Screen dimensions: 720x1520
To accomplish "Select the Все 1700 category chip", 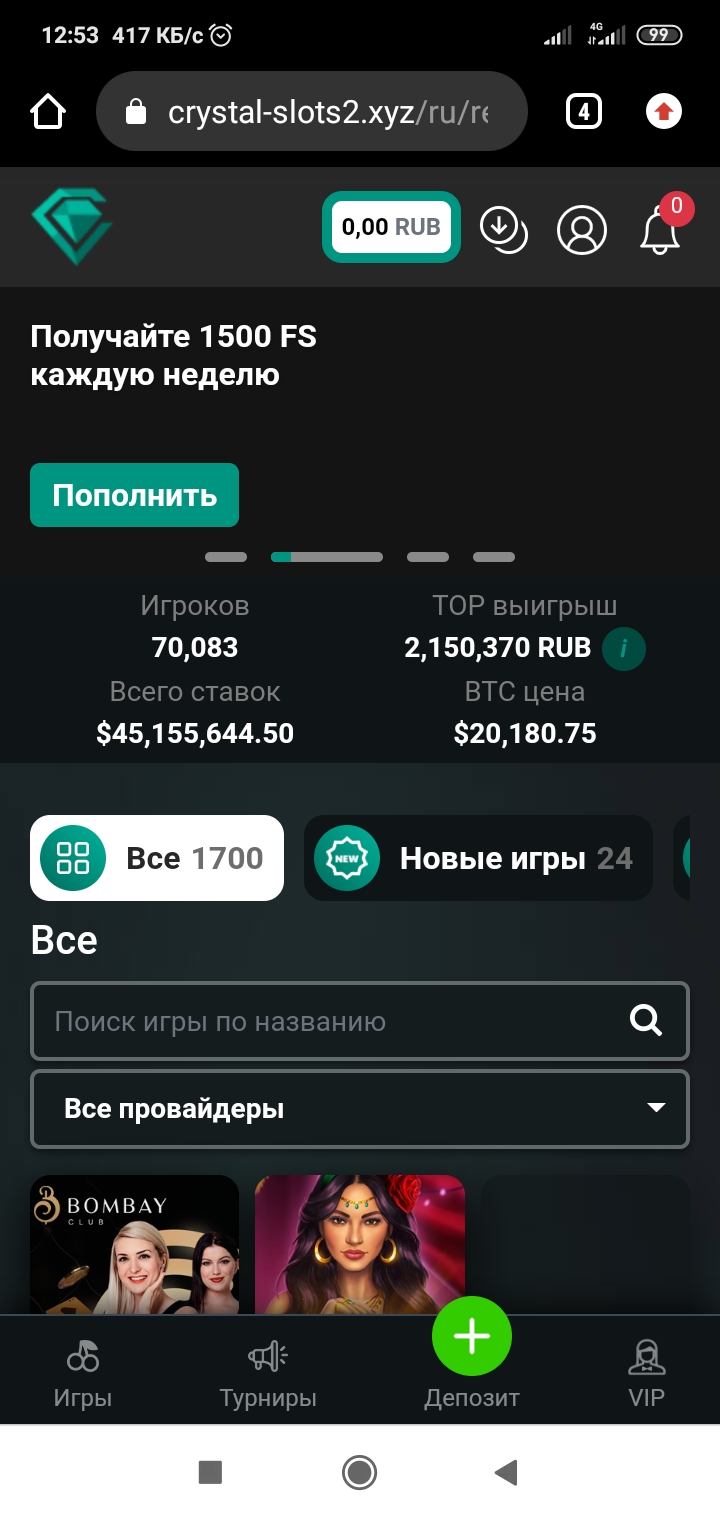I will 157,858.
